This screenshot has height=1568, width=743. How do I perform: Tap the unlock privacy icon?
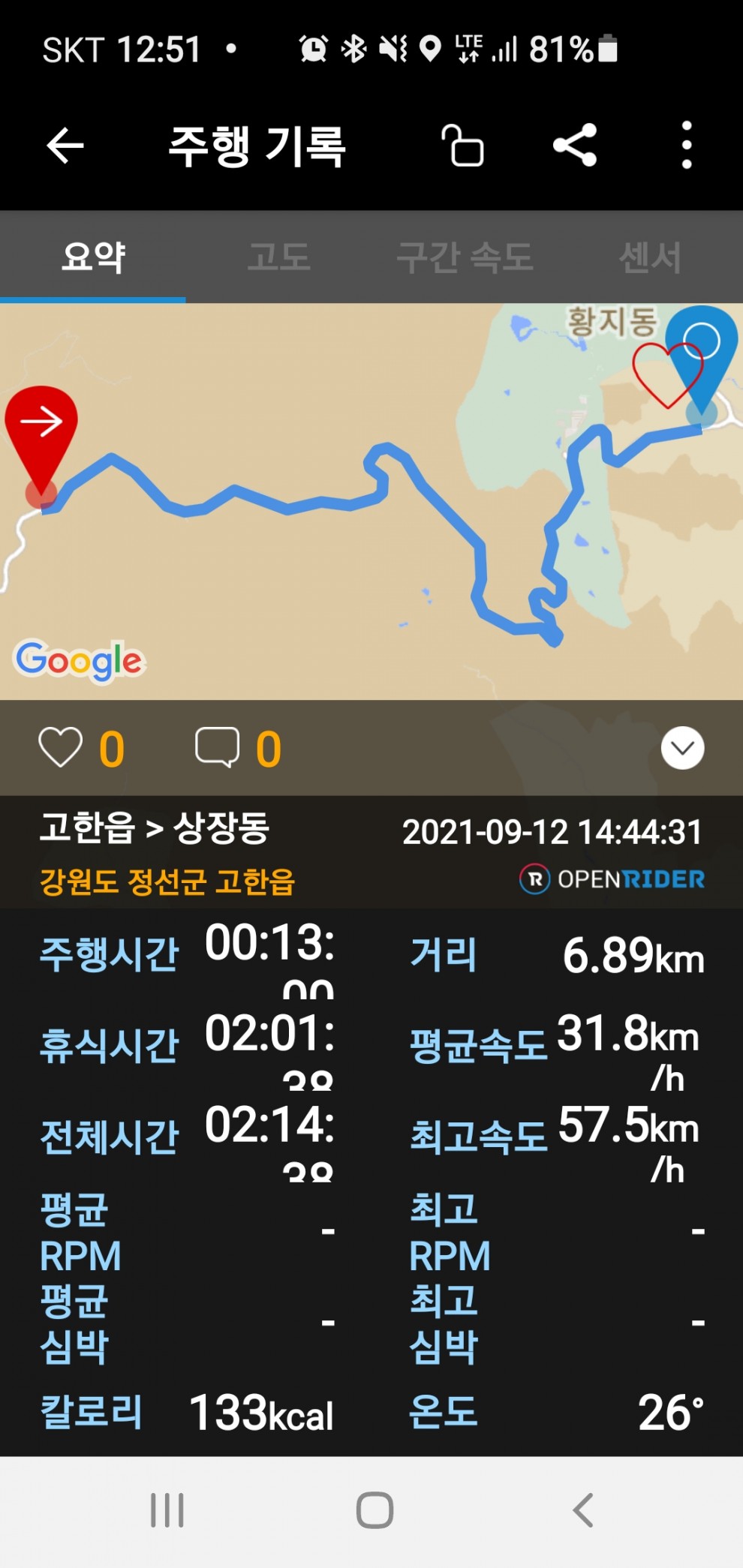463,146
